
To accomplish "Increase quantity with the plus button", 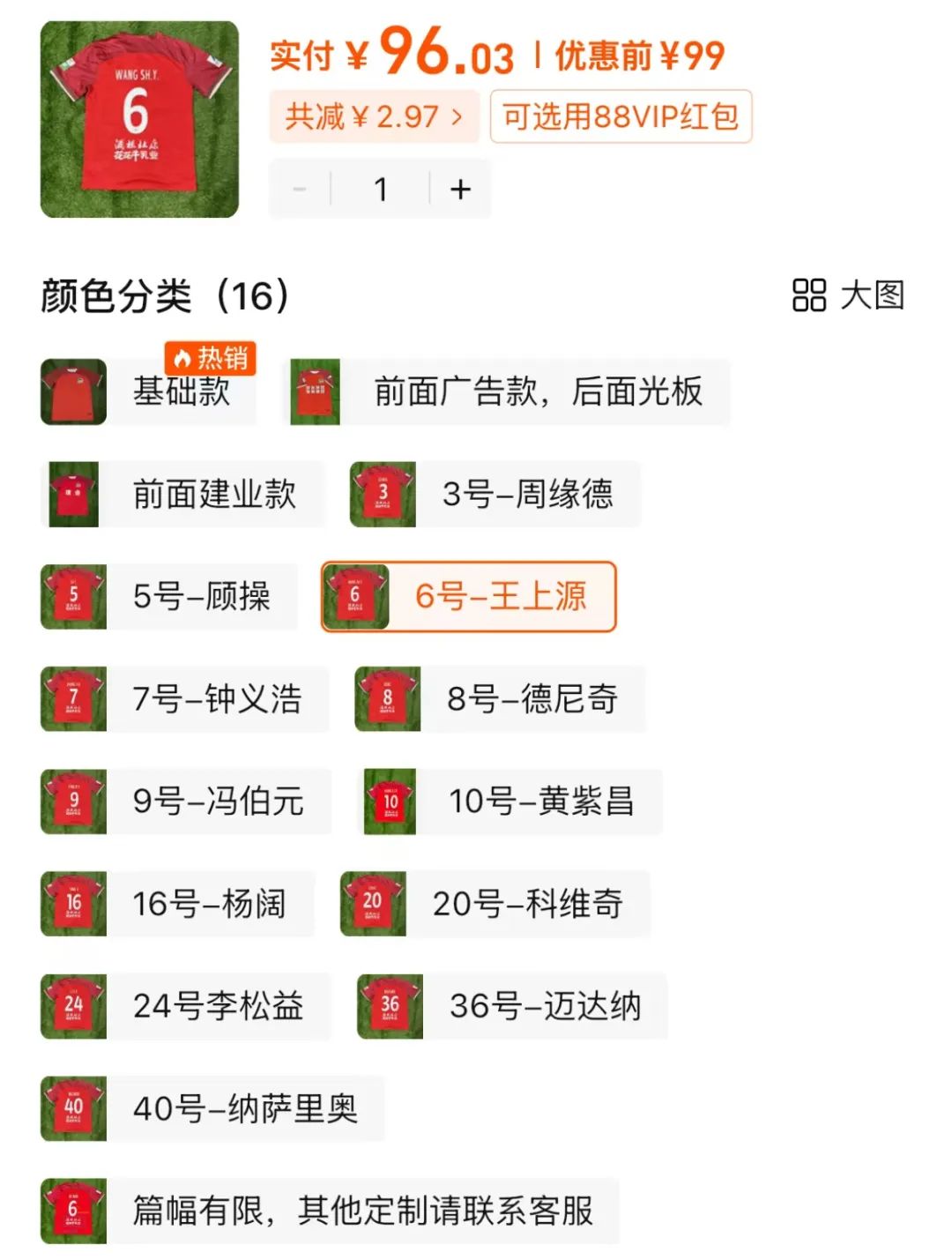I will click(460, 189).
